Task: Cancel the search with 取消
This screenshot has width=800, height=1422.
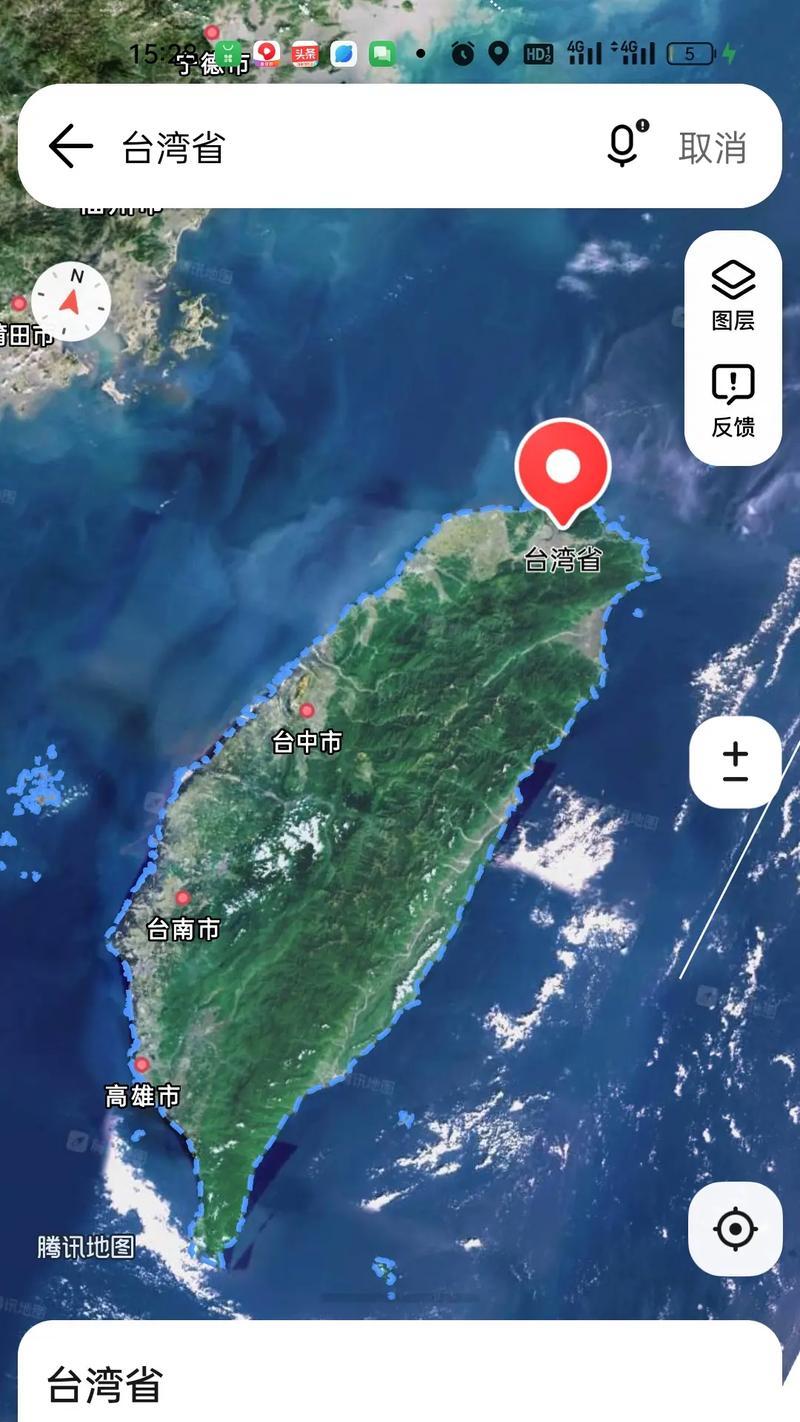Action: pos(712,147)
